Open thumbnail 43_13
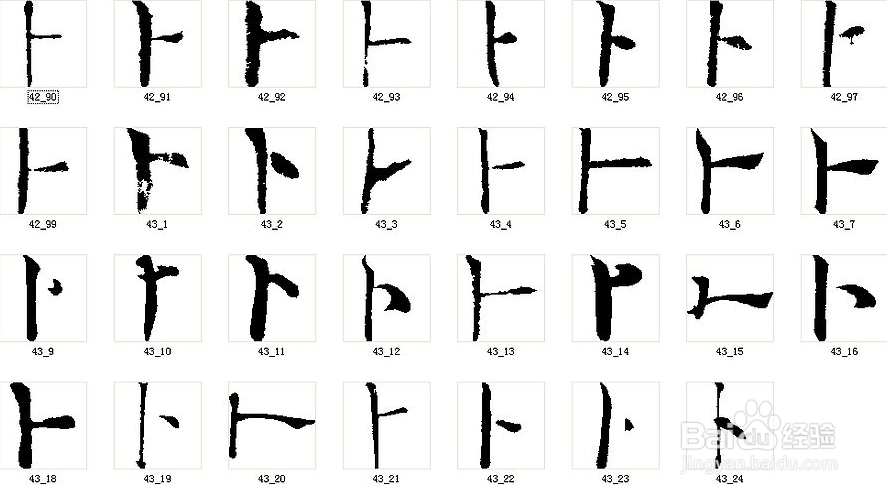Screen dimensions: 887x495 (x=500, y=298)
